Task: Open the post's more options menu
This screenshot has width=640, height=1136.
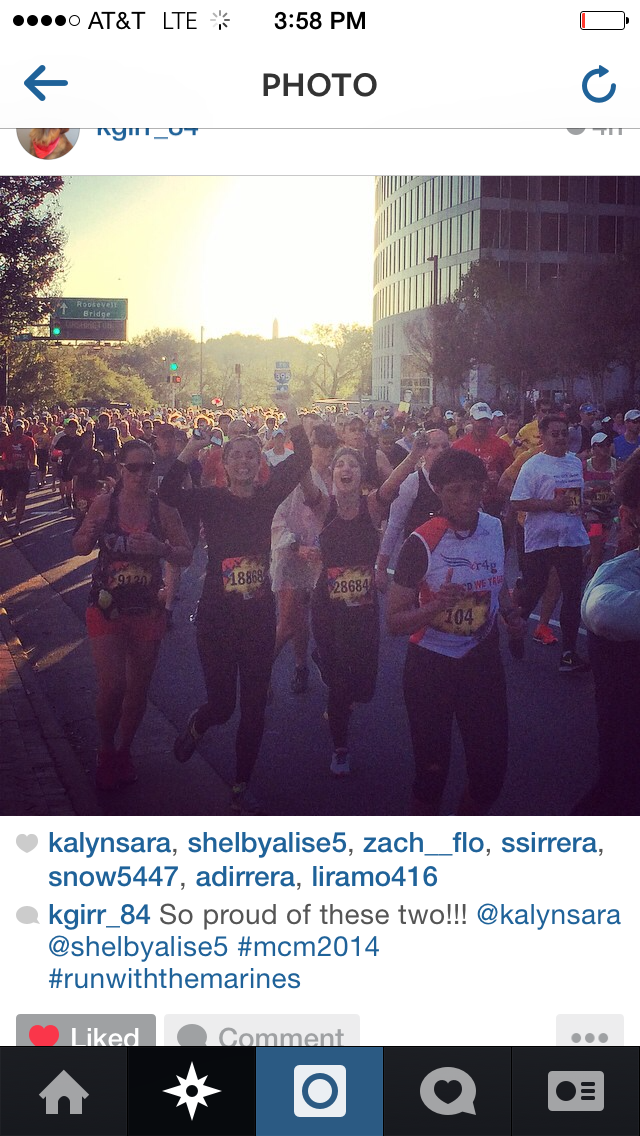Action: (589, 1035)
